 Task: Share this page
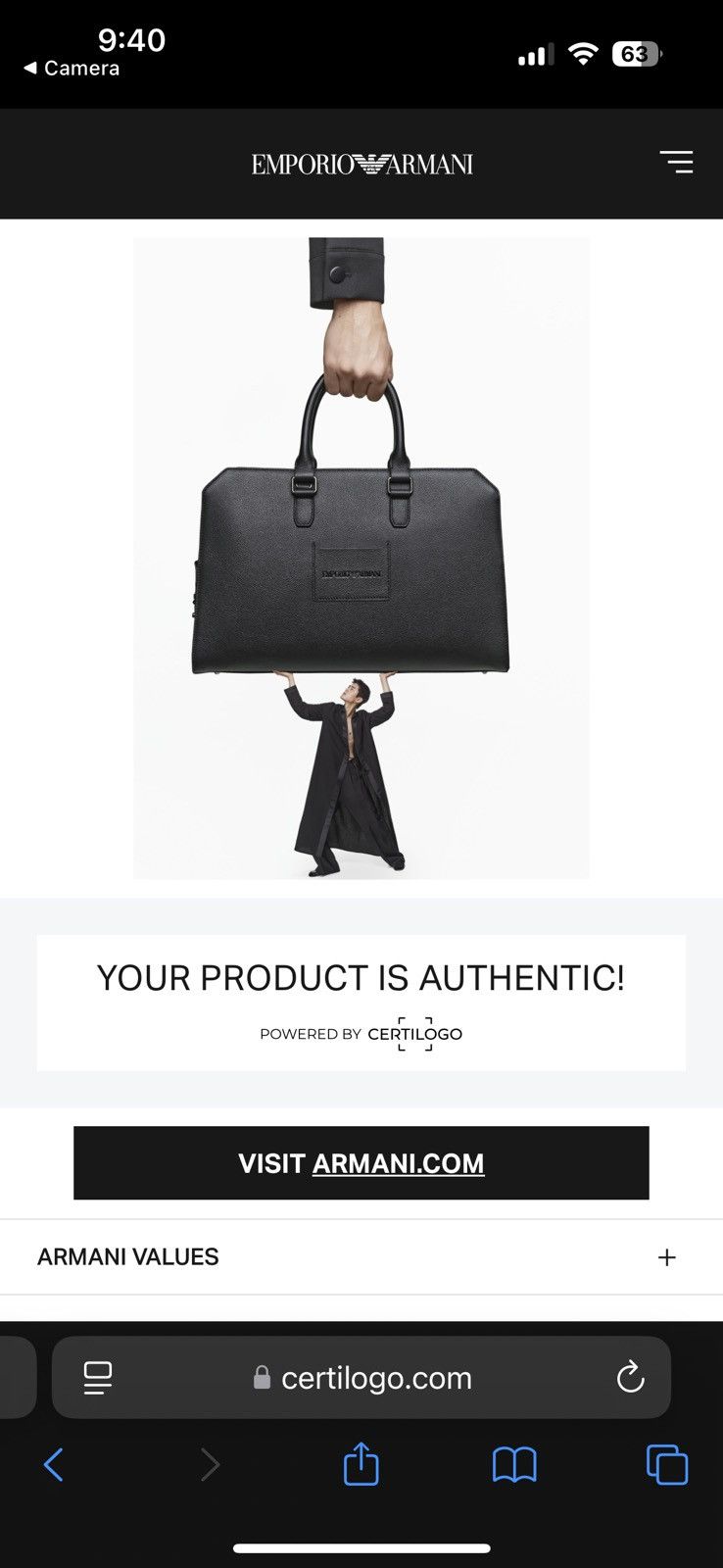coord(361,1463)
